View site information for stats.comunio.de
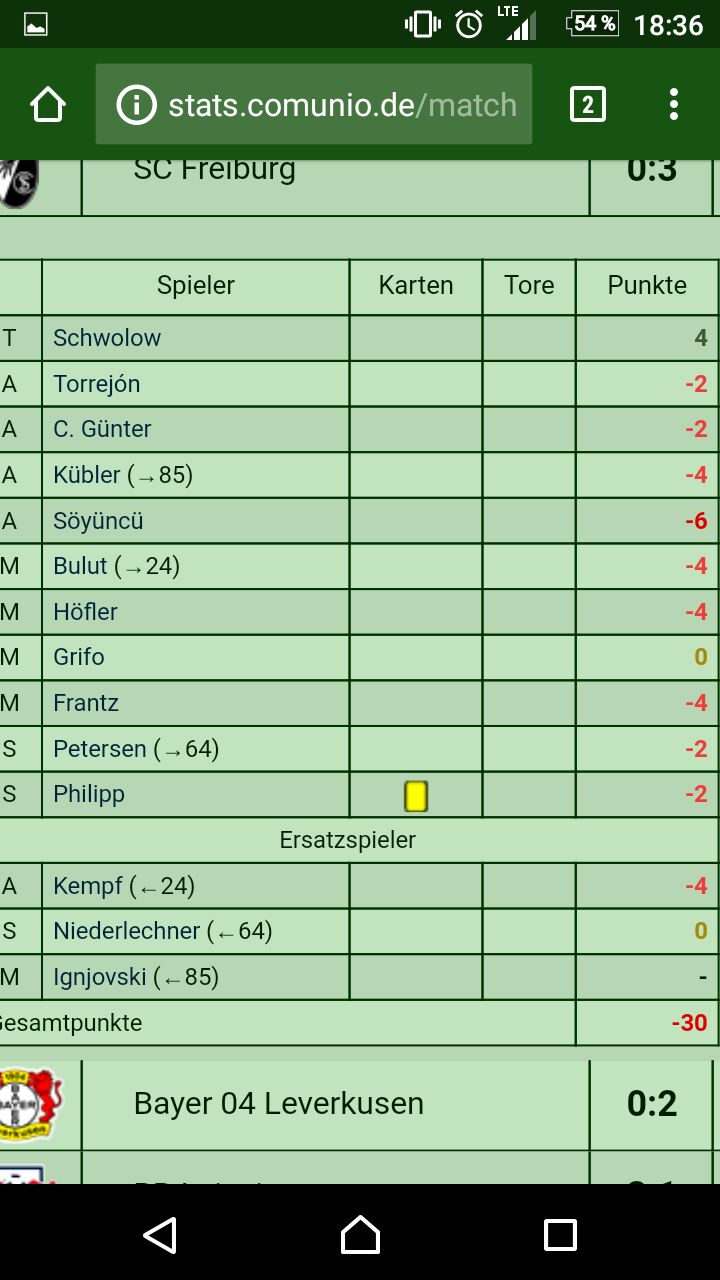The width and height of the screenshot is (720, 1280). (x=137, y=104)
